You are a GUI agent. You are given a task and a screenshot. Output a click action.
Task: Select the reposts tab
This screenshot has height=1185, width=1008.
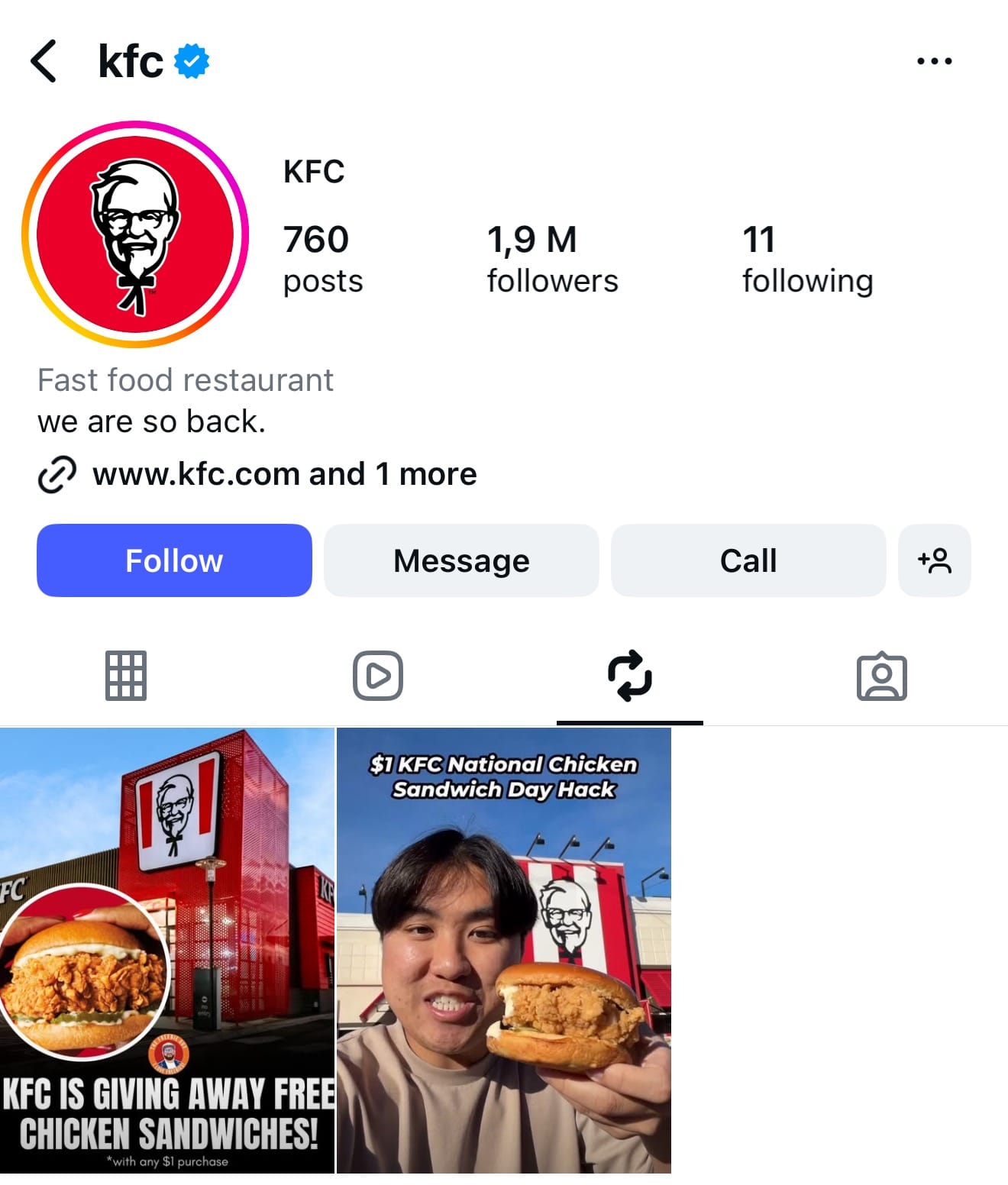(630, 676)
